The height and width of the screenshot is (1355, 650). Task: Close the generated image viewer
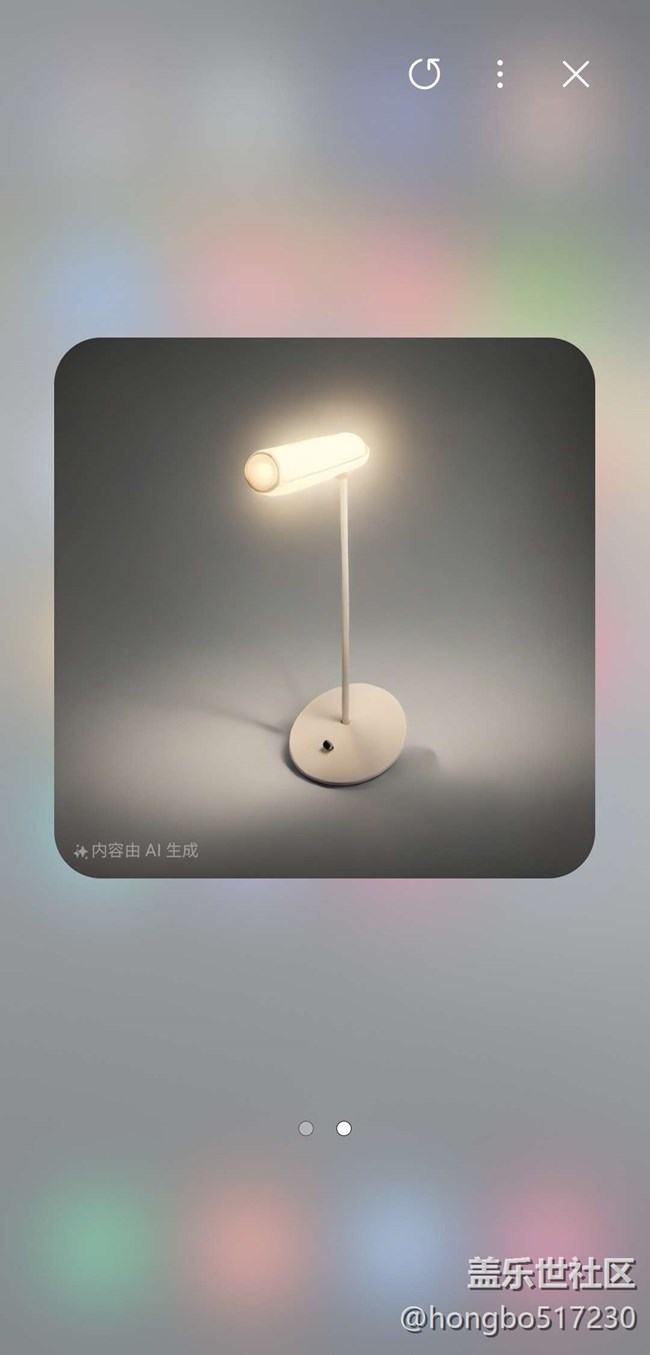575,74
